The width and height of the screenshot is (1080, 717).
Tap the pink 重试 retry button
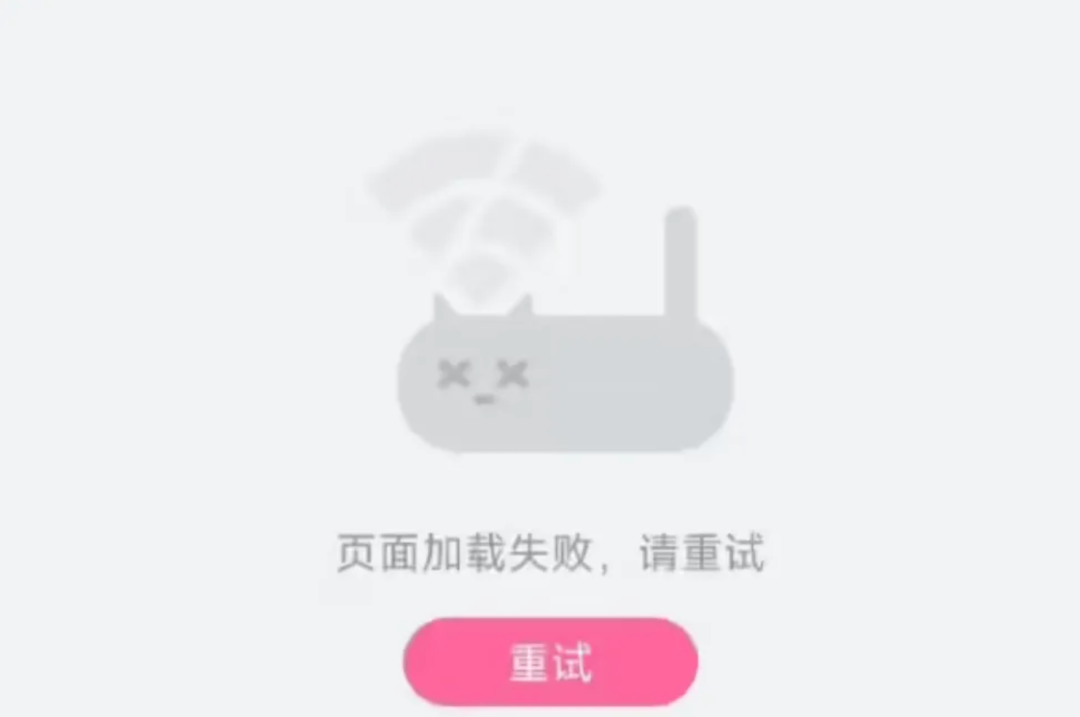pyautogui.click(x=550, y=662)
